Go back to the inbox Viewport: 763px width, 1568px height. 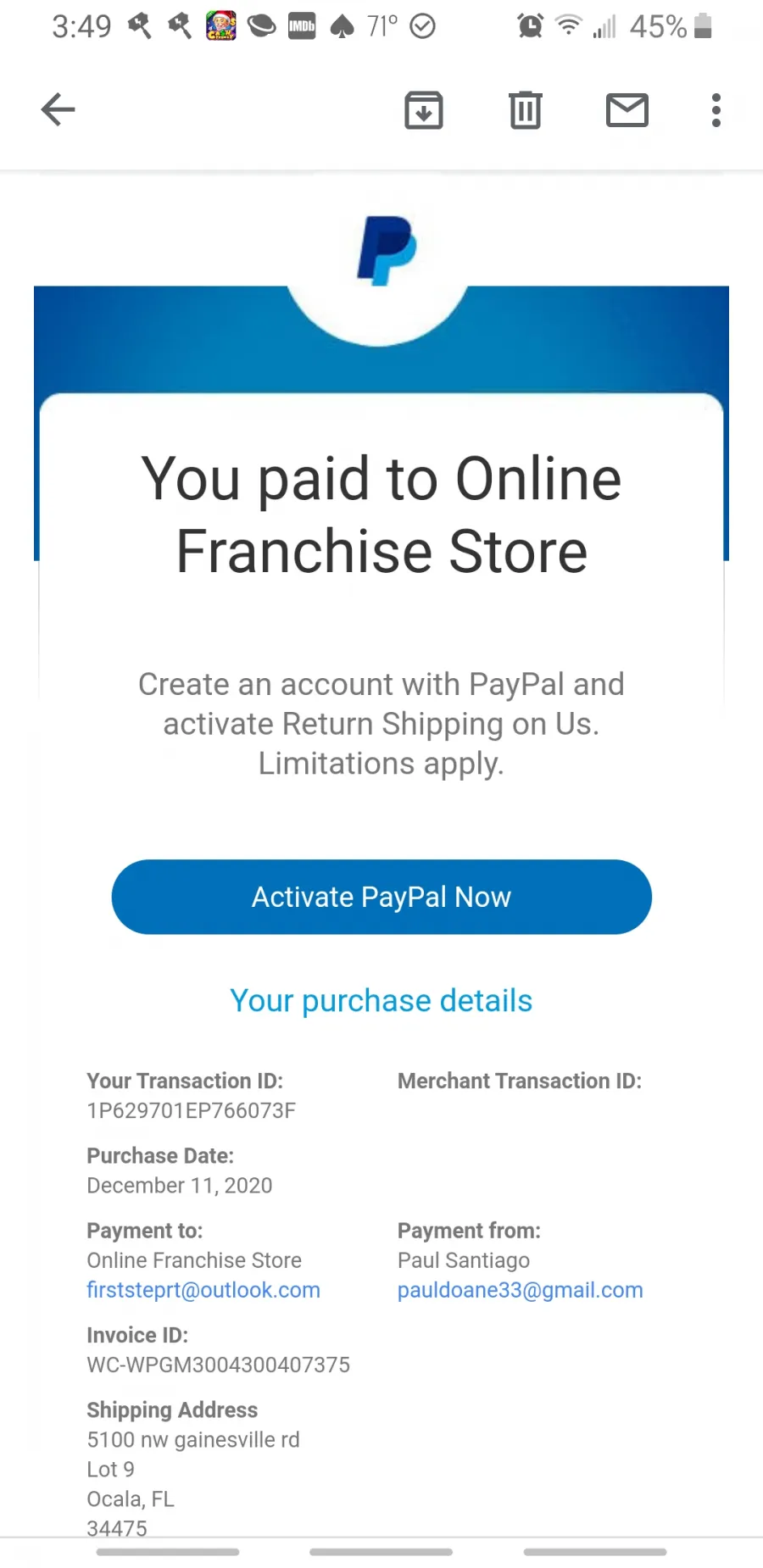pos(58,110)
